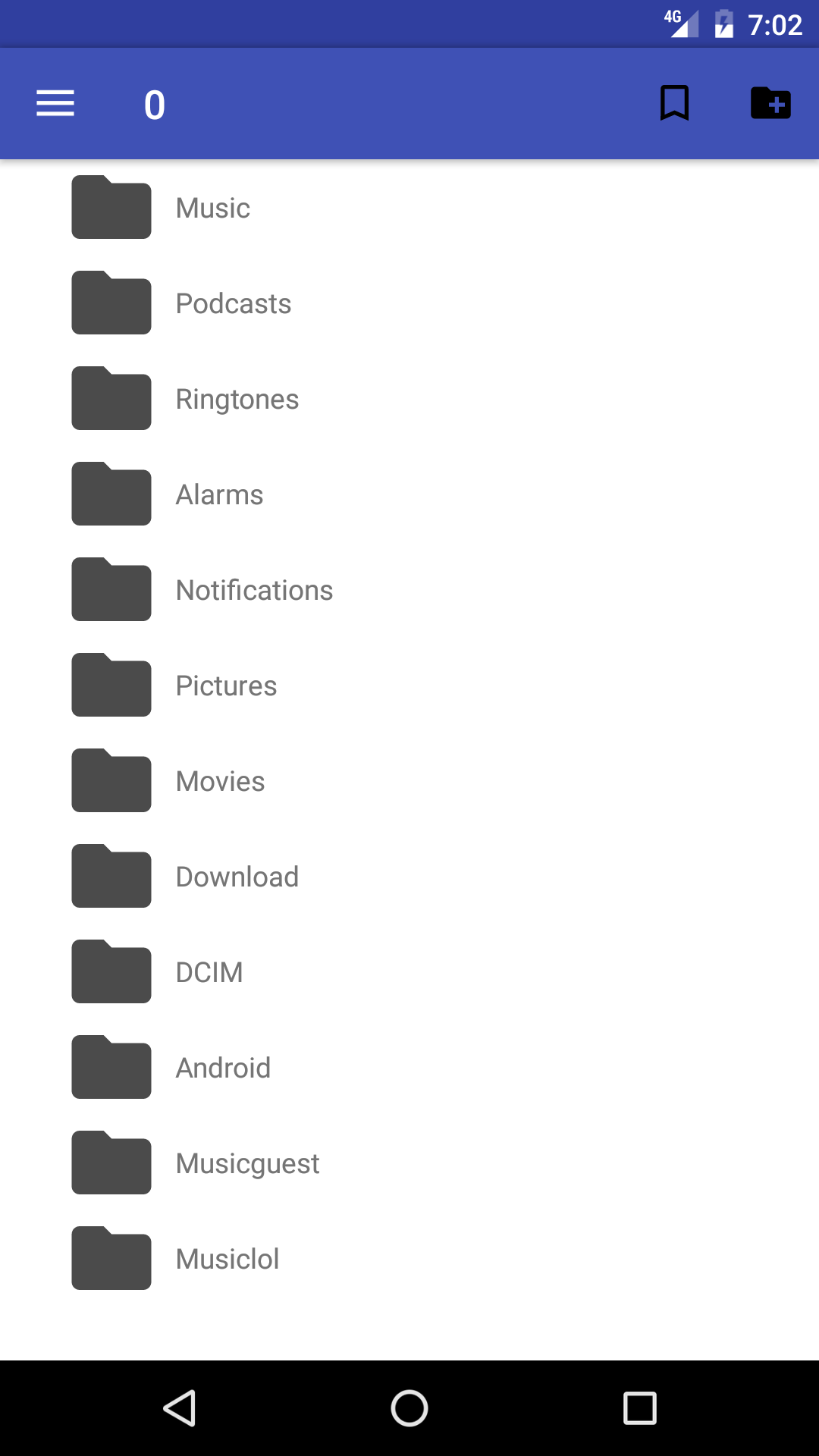Open the navigation drawer menu
819x1456 pixels.
pyautogui.click(x=55, y=103)
